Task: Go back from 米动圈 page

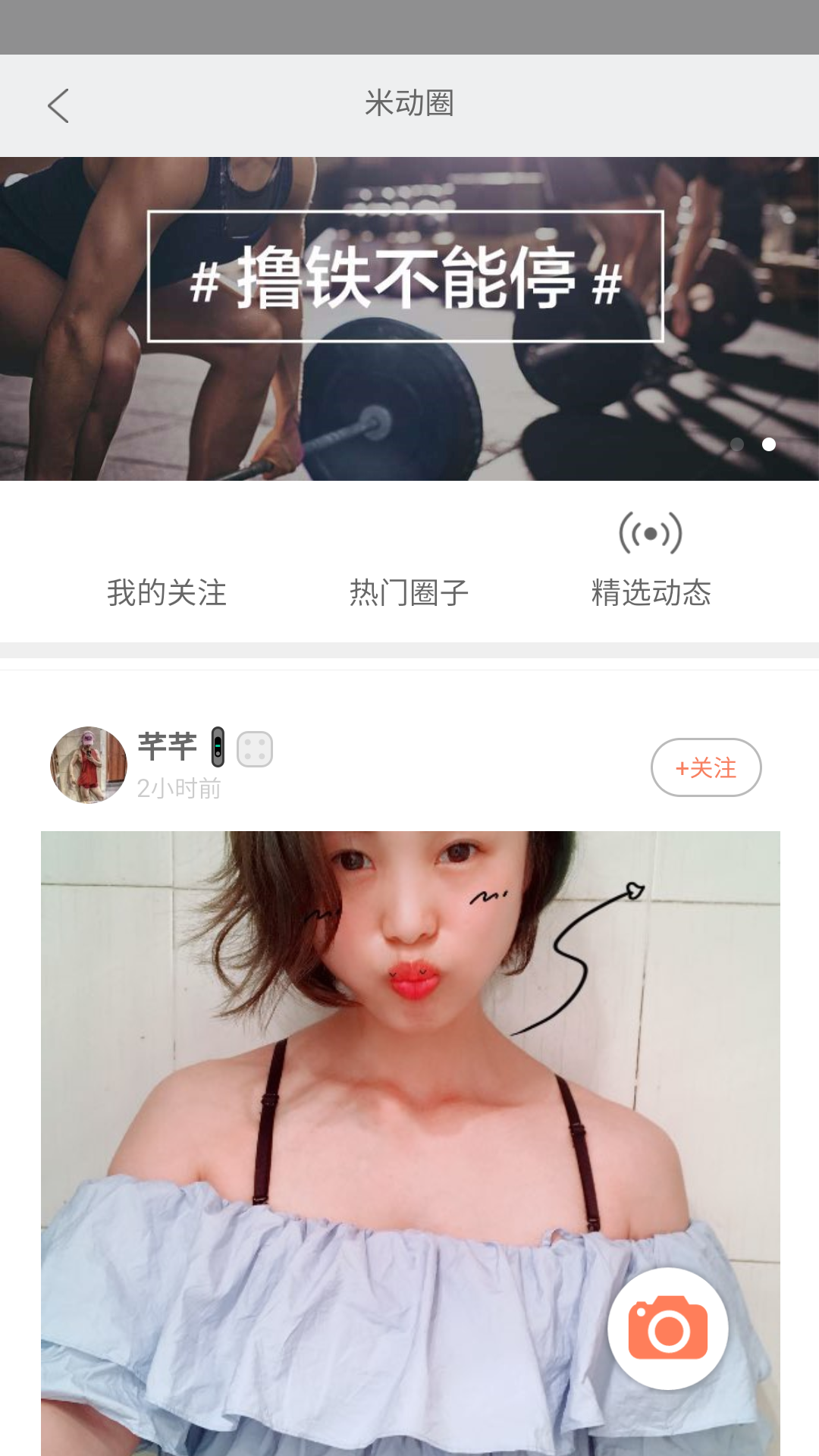Action: [x=58, y=105]
